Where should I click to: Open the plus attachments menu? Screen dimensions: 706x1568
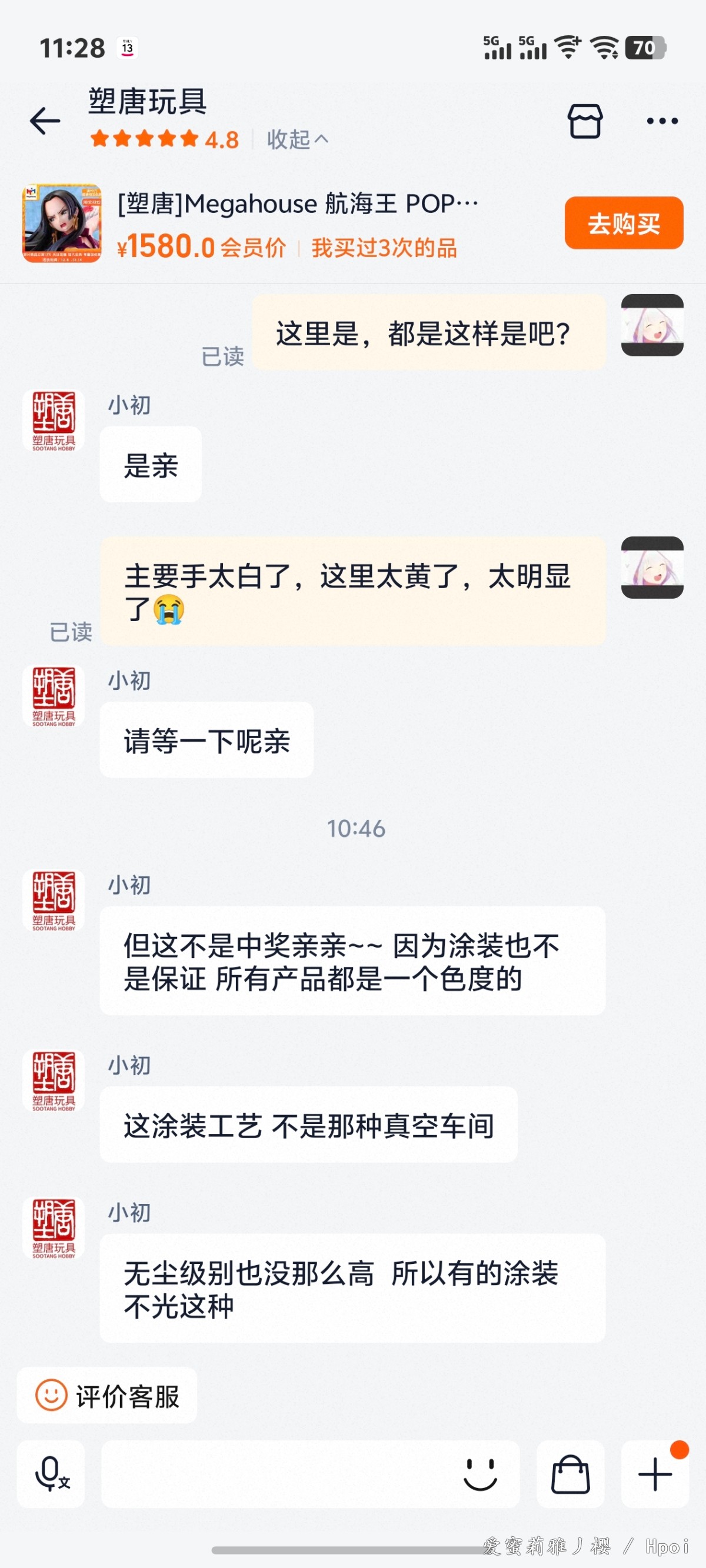pos(655,1474)
